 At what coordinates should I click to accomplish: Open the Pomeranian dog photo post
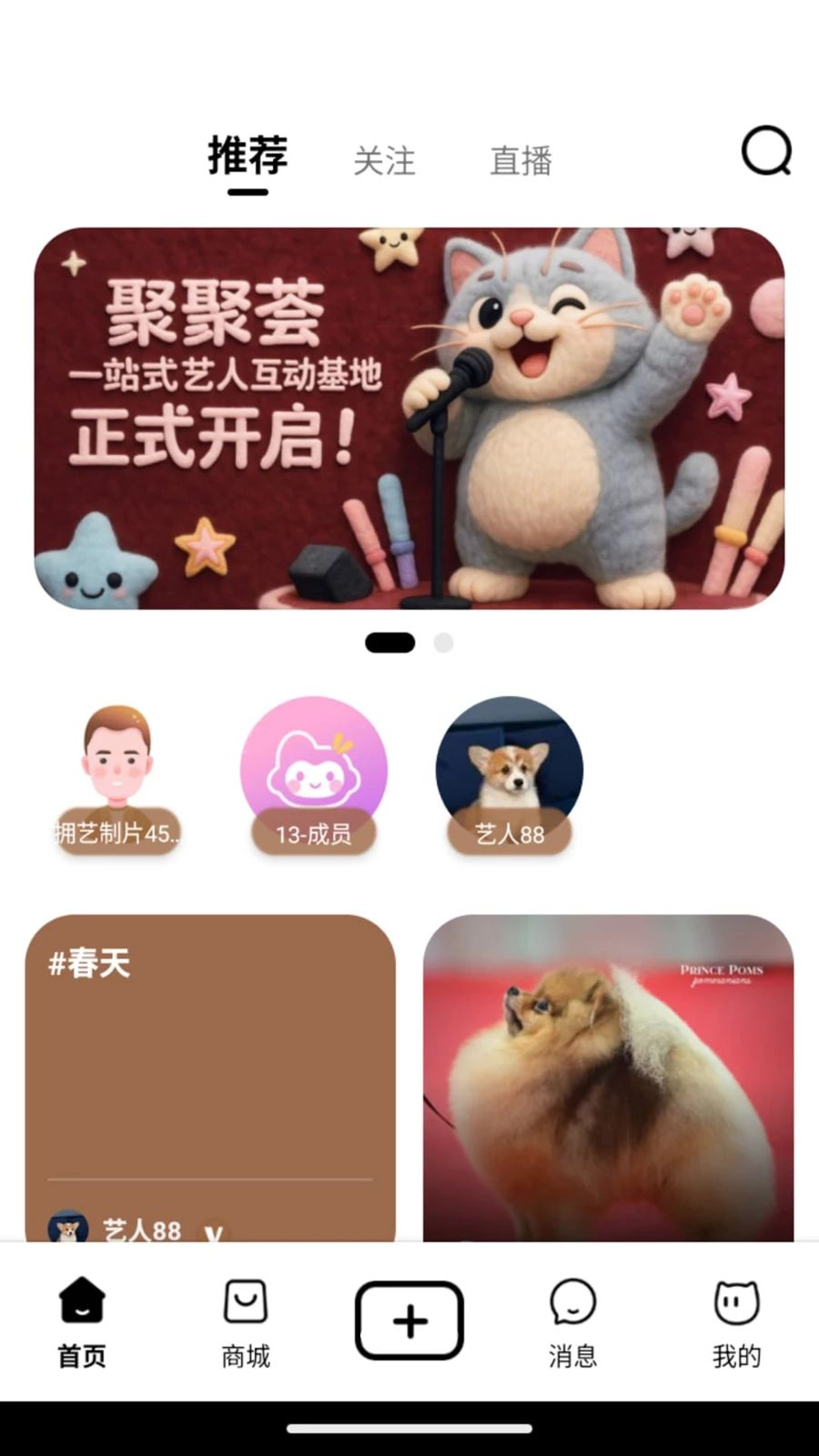coord(608,1078)
